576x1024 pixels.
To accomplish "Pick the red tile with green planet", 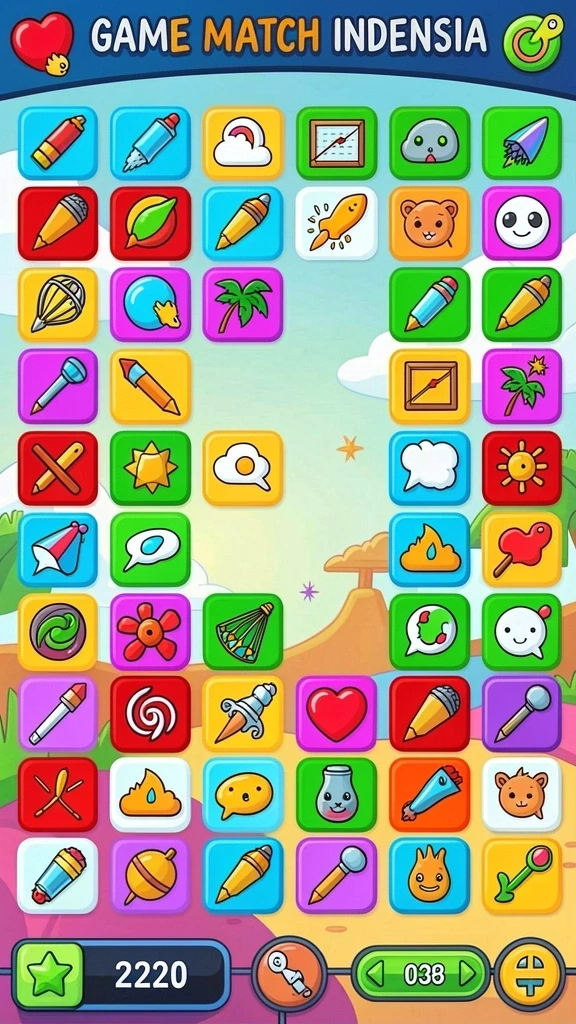I will point(150,223).
